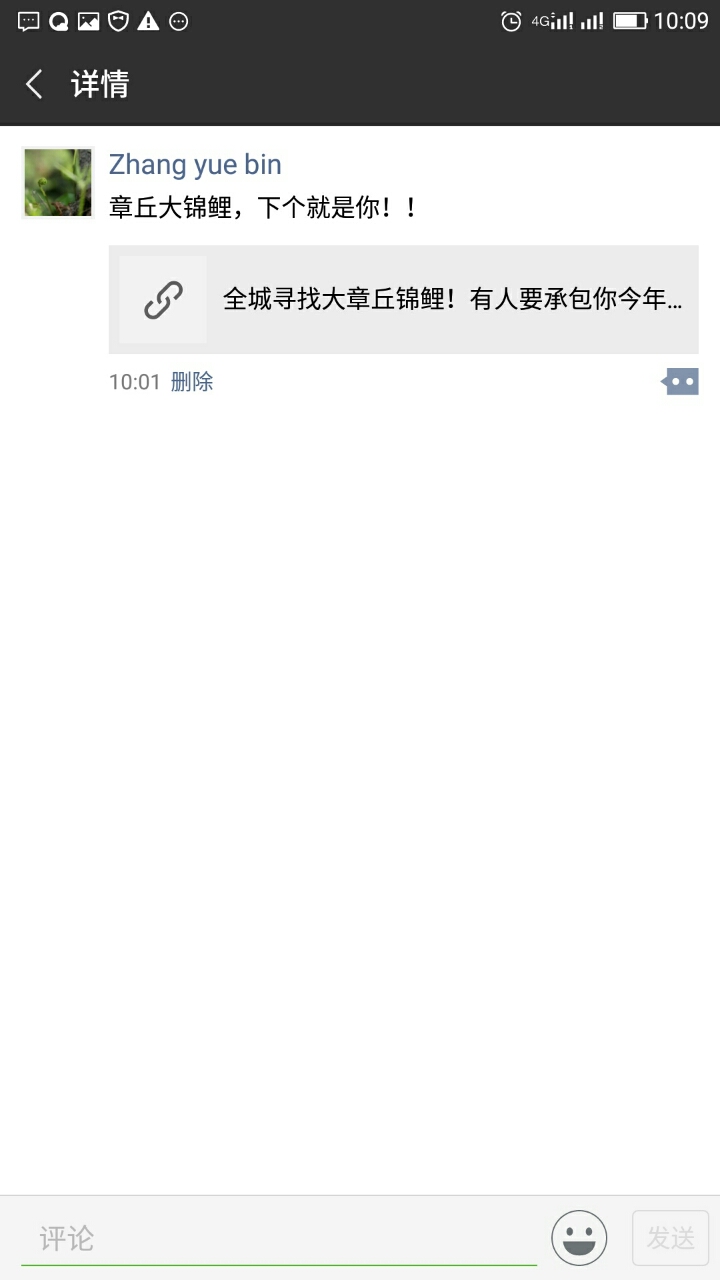The width and height of the screenshot is (720, 1280).
Task: Open Zhang yue bin's profile picture
Action: pos(57,183)
